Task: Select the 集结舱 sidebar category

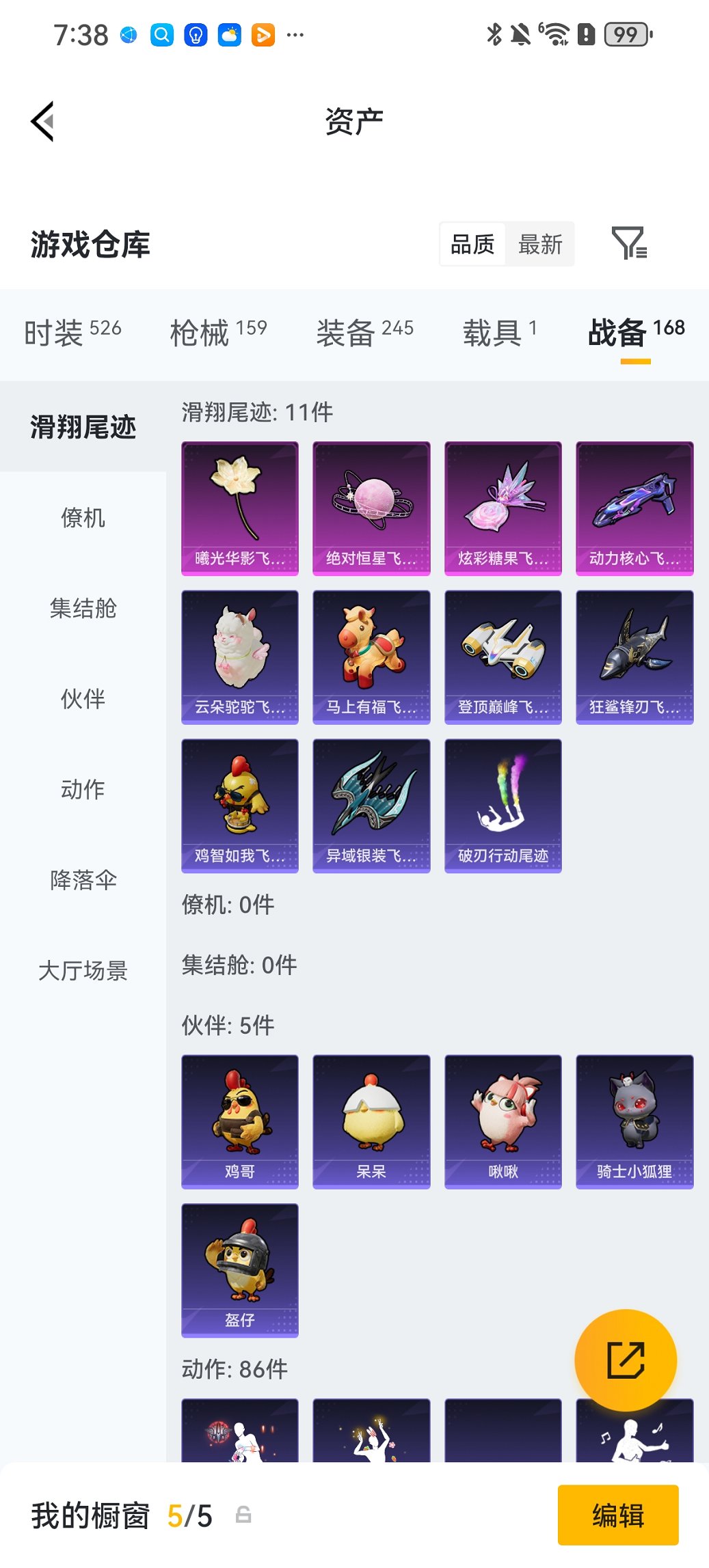Action: (83, 609)
